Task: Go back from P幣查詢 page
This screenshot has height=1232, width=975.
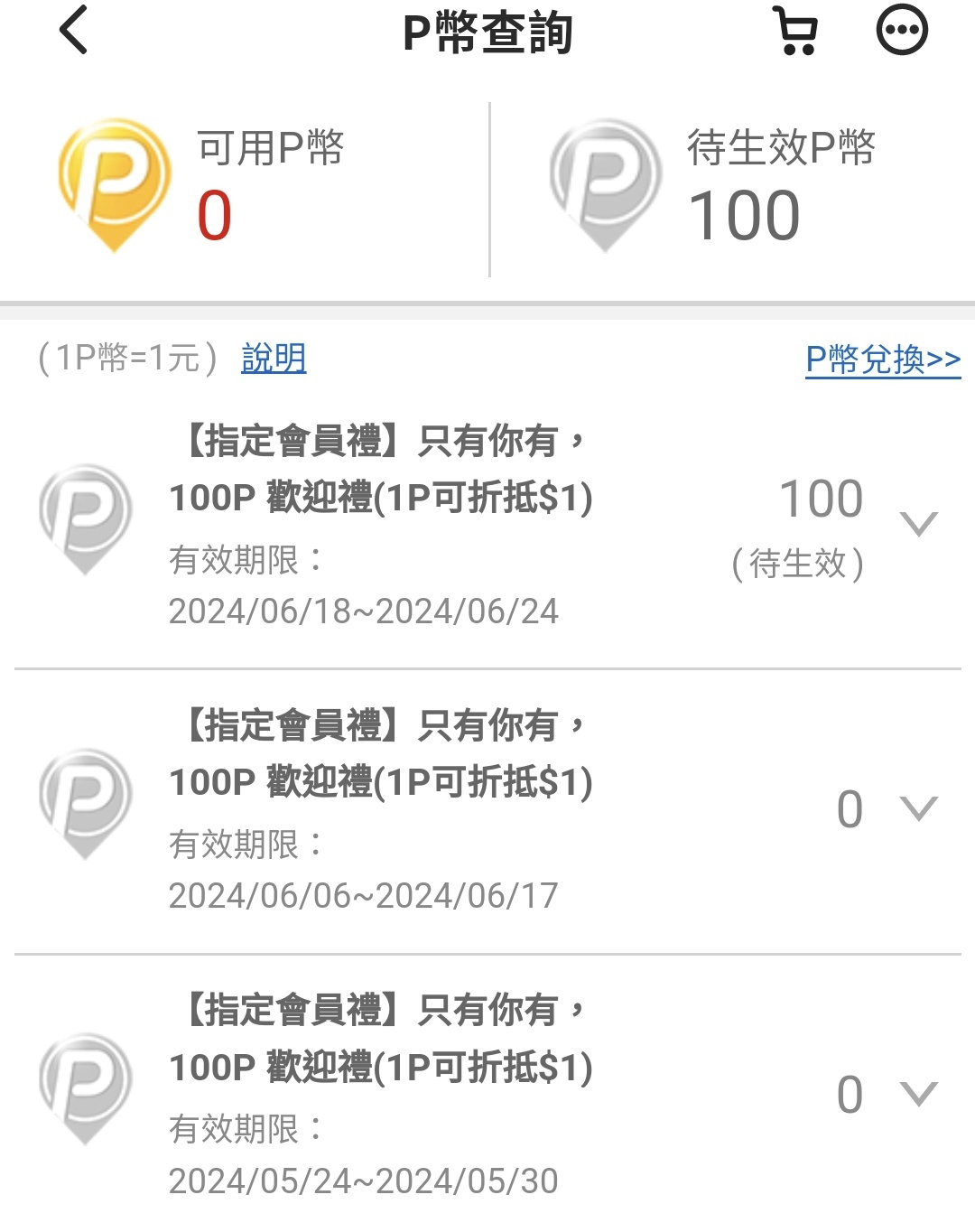Action: (x=74, y=31)
